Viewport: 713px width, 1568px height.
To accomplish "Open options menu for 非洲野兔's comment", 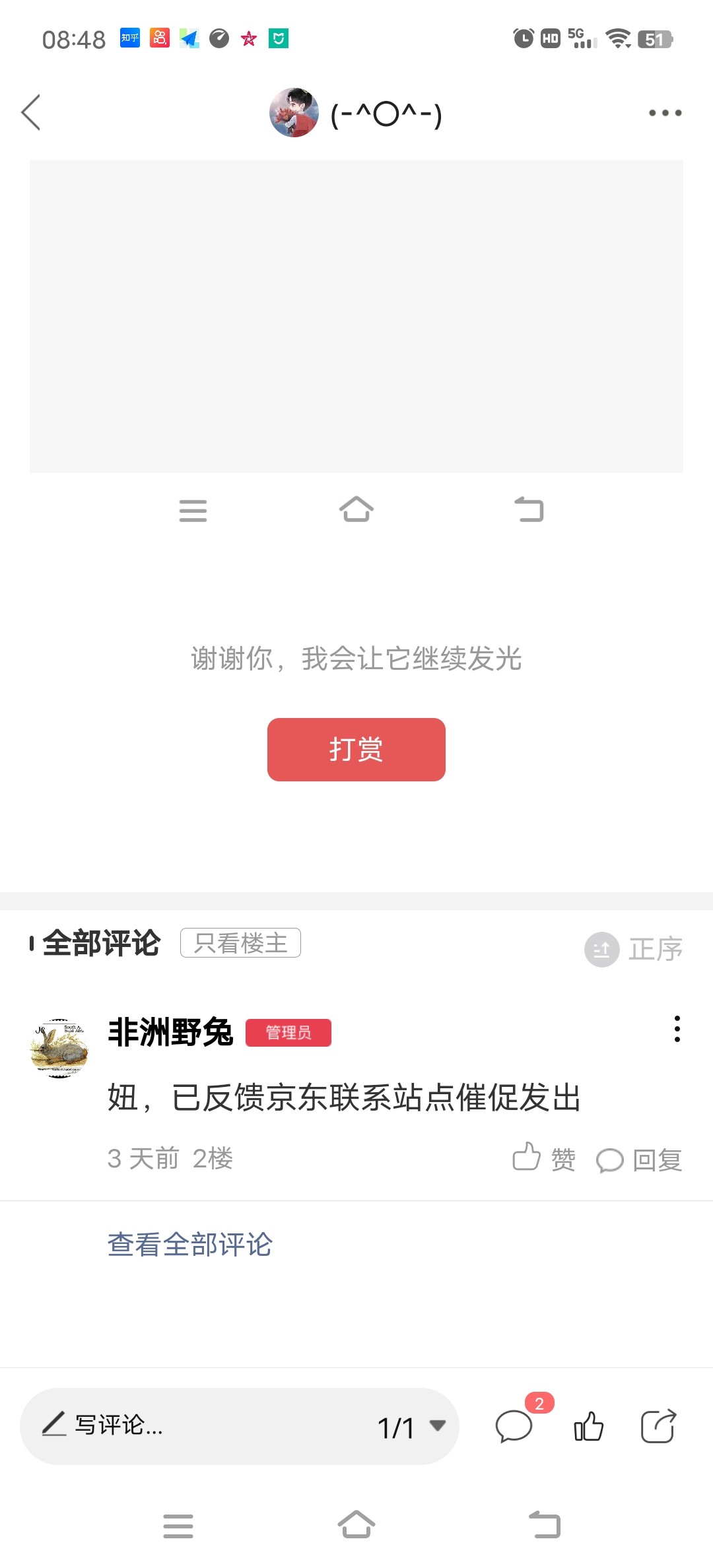I will coord(677,1029).
